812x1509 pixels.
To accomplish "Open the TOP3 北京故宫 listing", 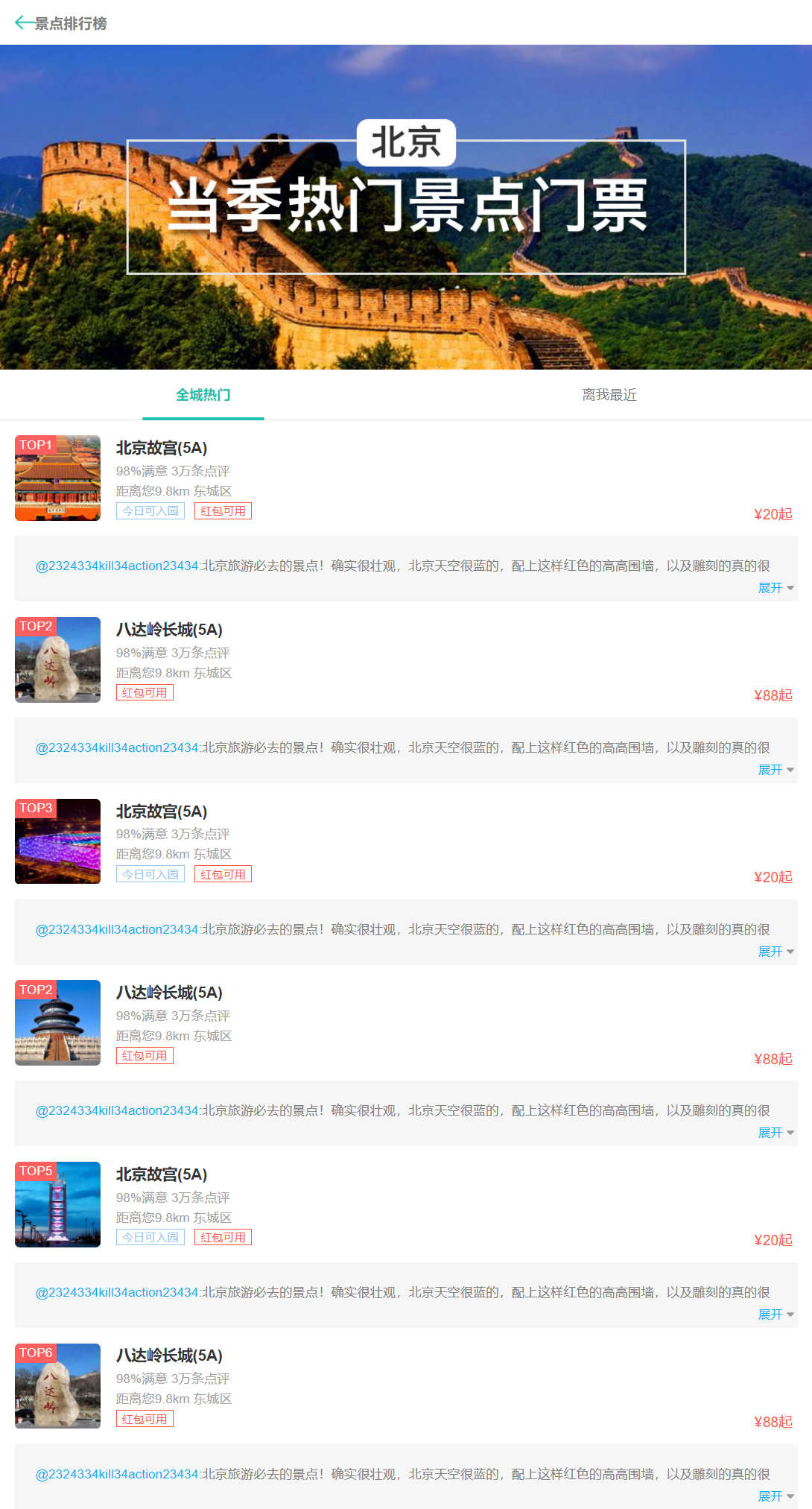I will tap(162, 812).
